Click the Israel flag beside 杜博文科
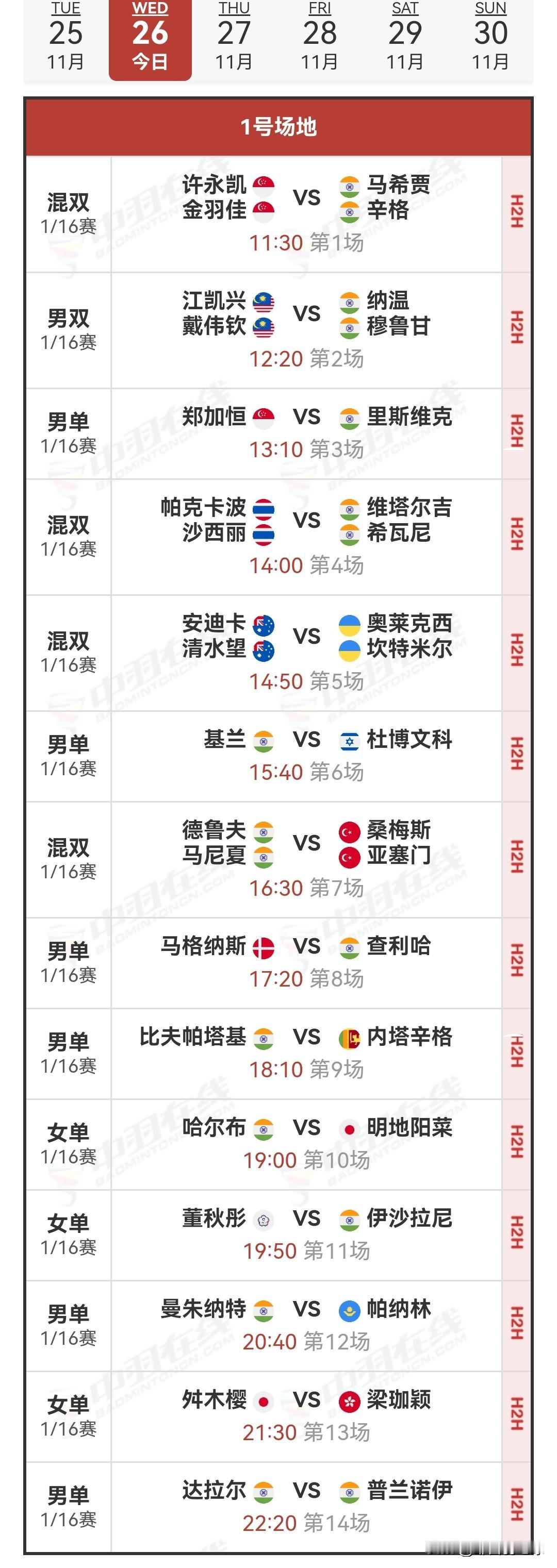Image resolution: width=557 pixels, height=1568 pixels. coord(348,741)
